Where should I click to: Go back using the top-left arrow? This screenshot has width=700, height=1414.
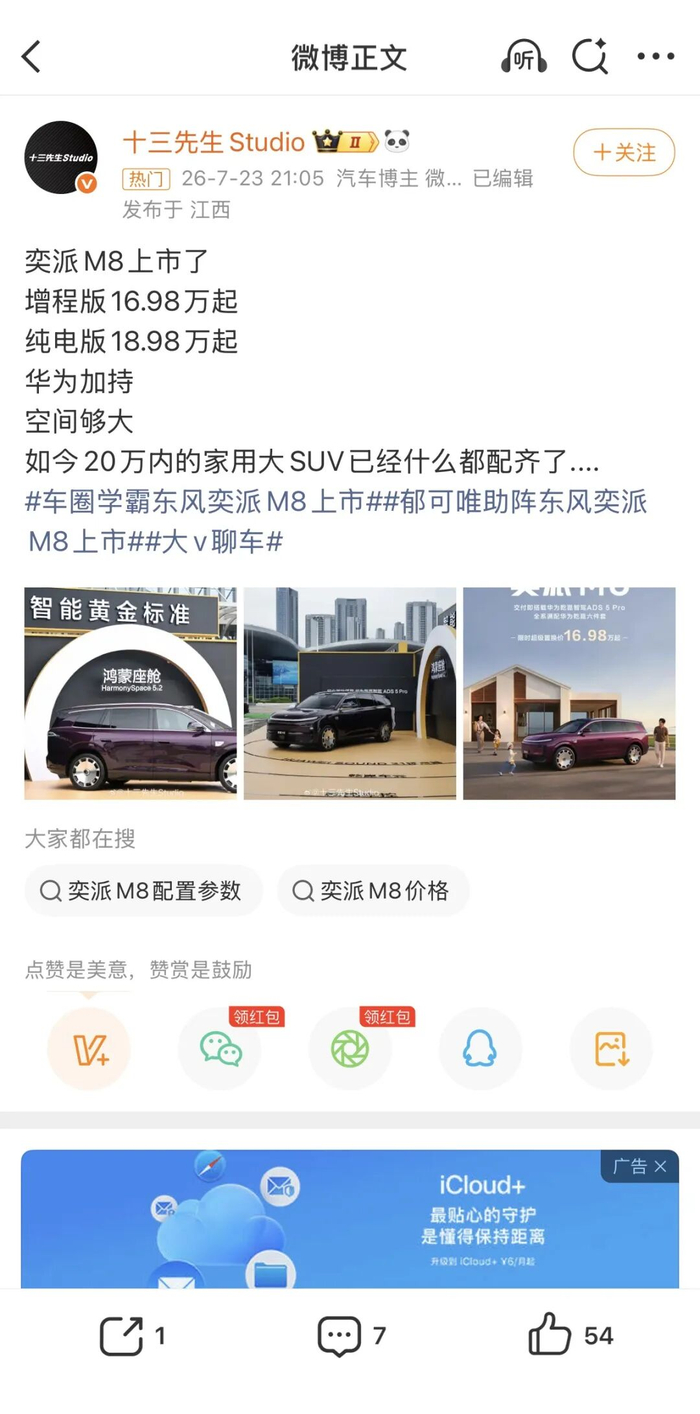click(31, 57)
